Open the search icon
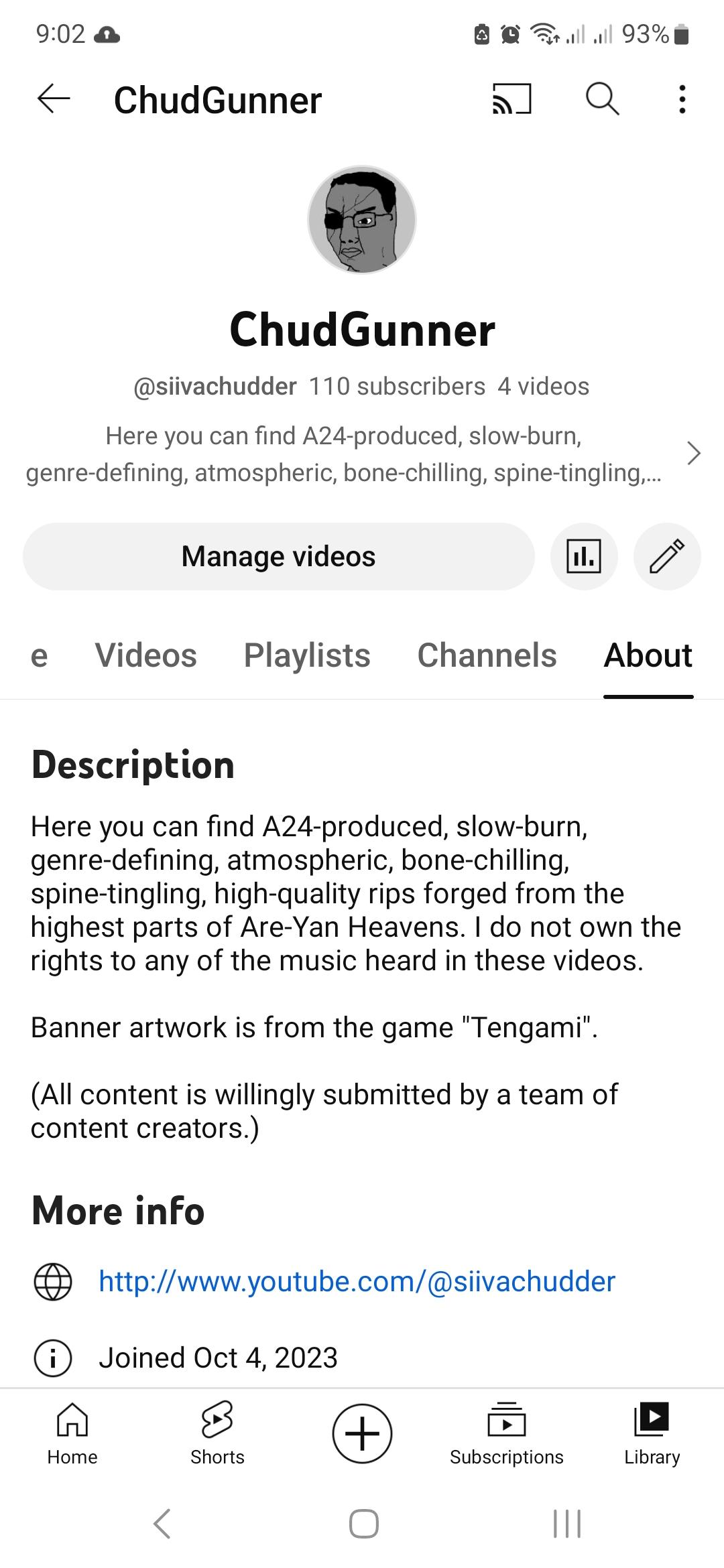Screen dimensions: 724x1568 tap(602, 100)
